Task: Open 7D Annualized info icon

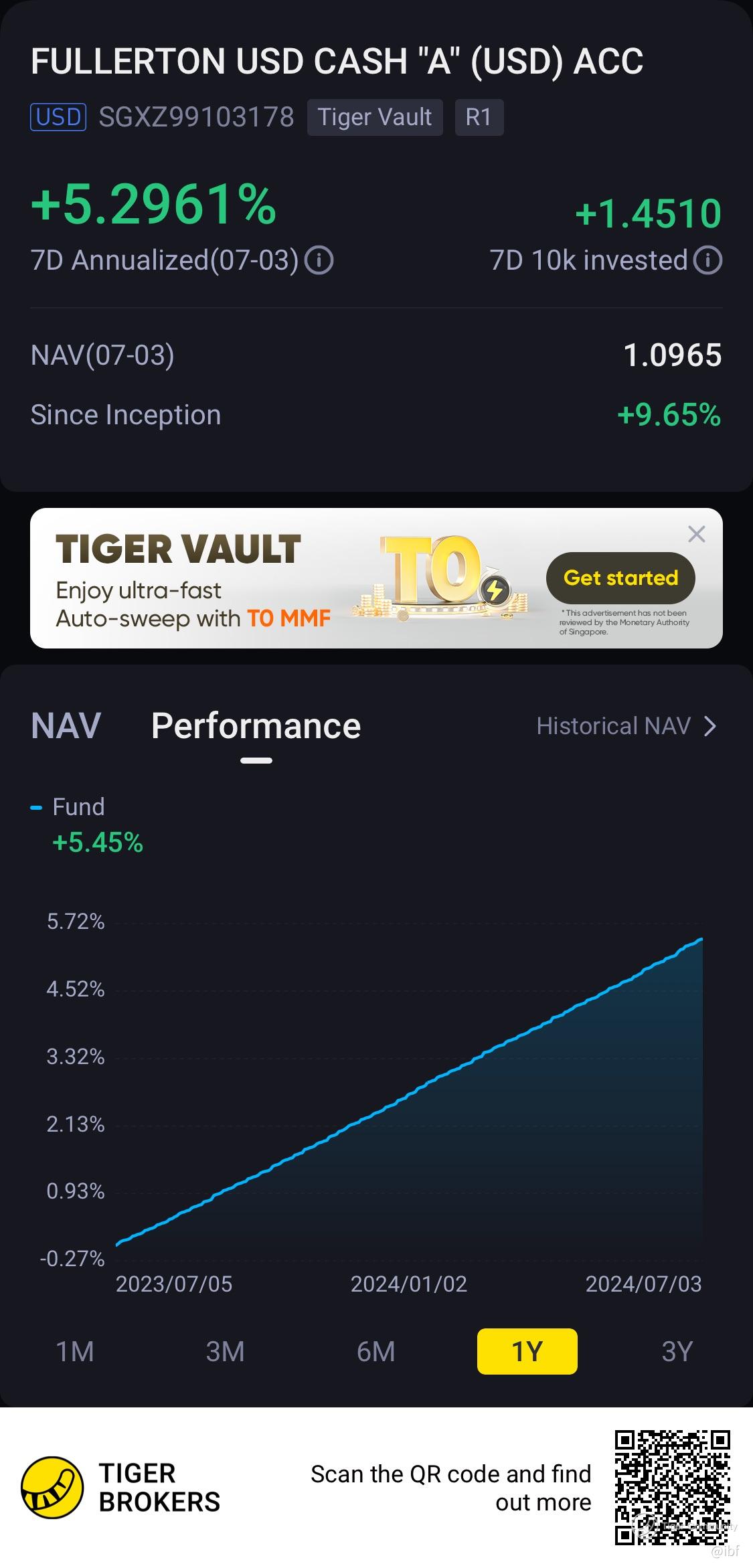Action: tap(319, 260)
